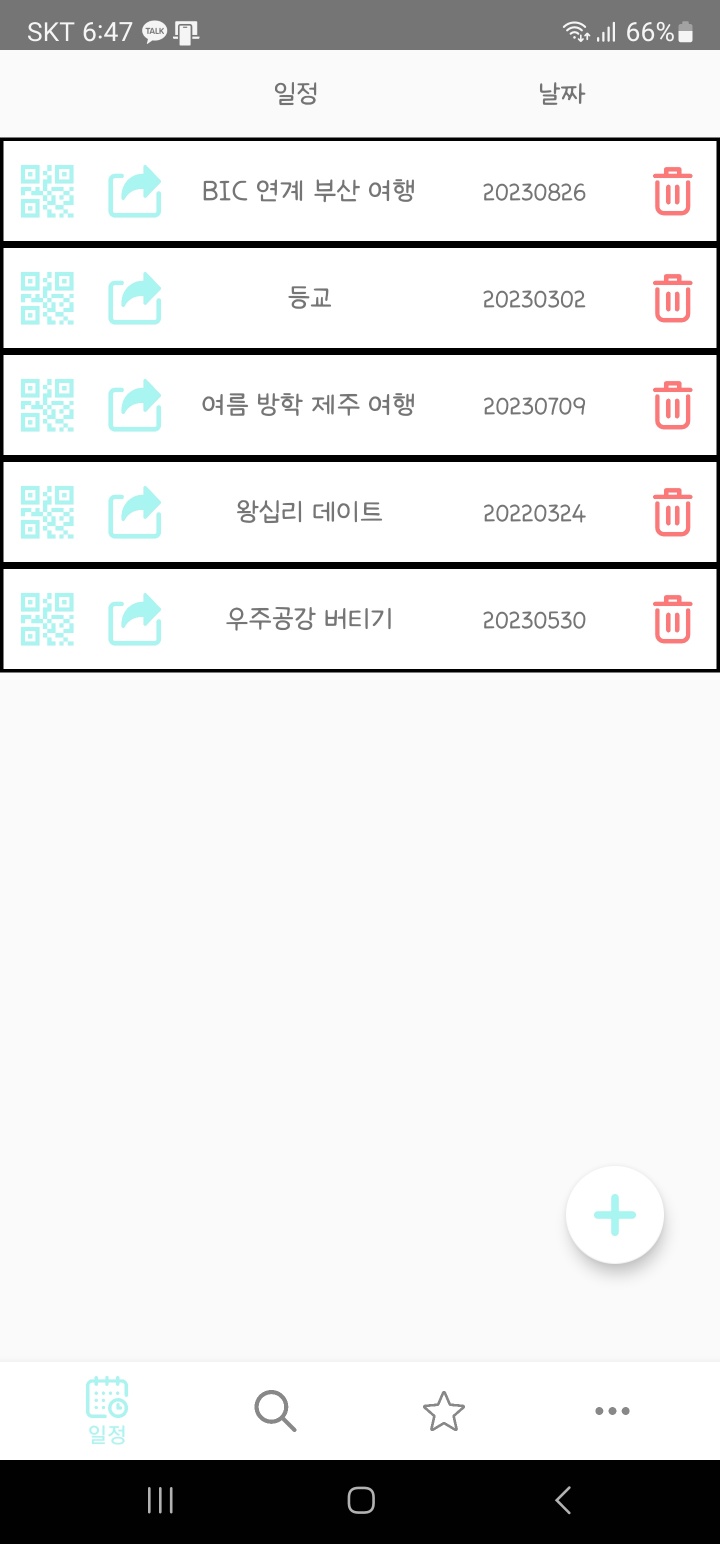This screenshot has width=720, height=1544.
Task: Delete the 여름 방학 제주 여행 schedule
Action: coord(672,405)
